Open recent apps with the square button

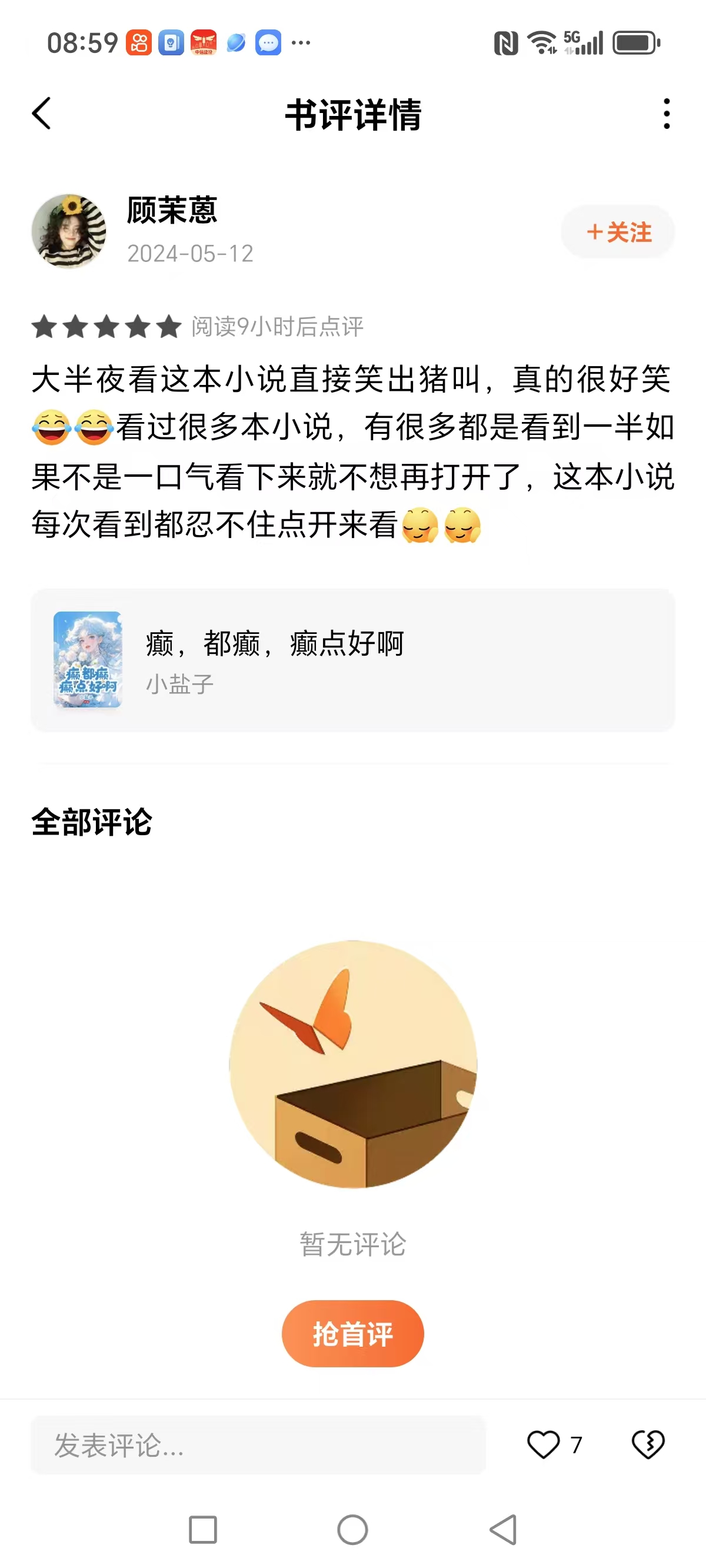[202, 1530]
